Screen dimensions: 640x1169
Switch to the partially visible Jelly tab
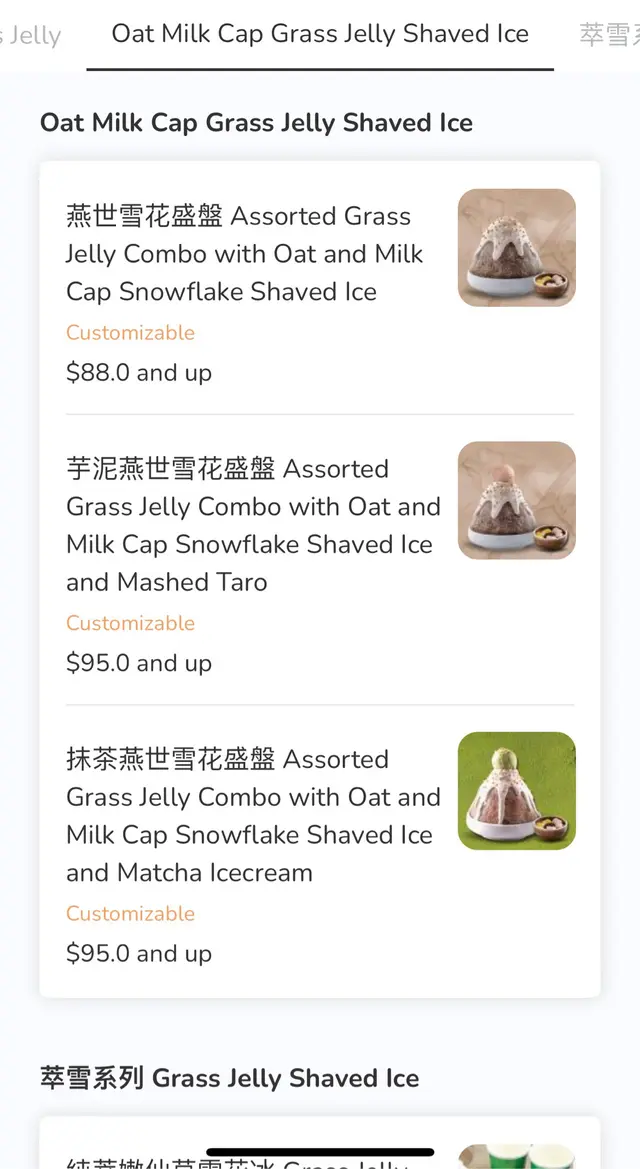[32, 37]
